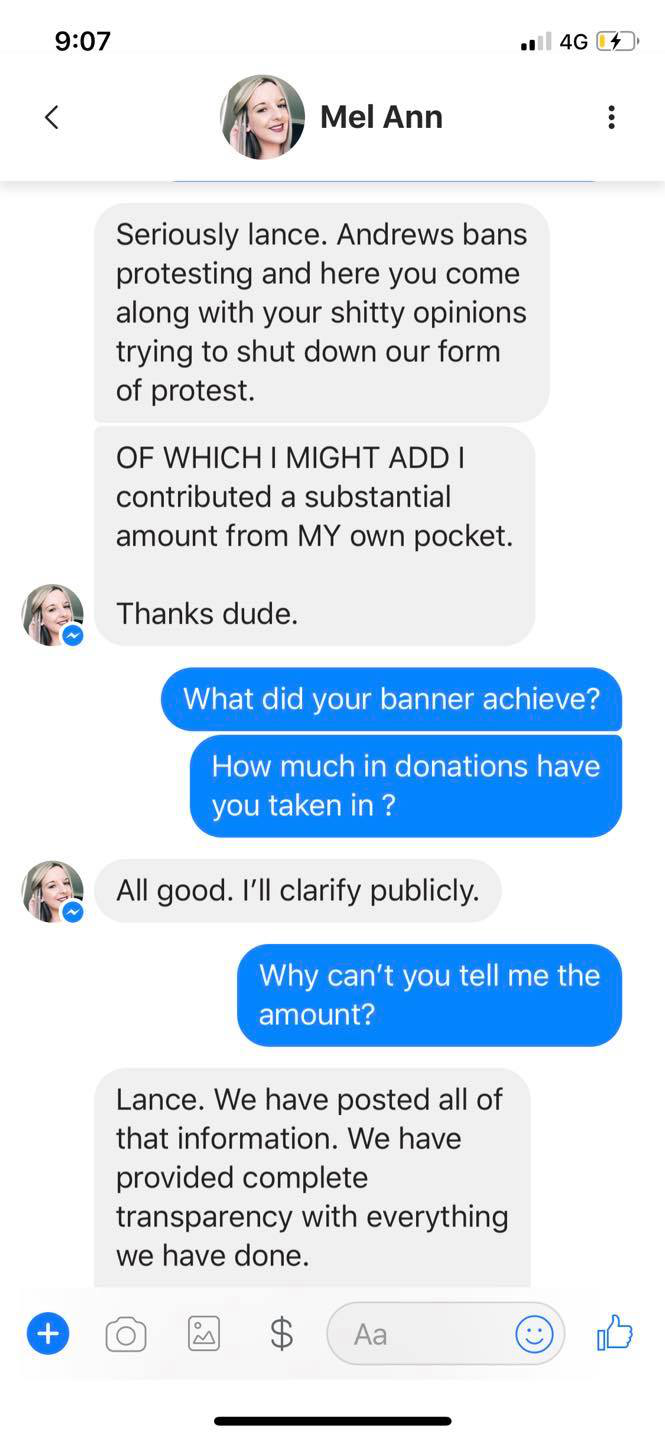Image resolution: width=665 pixels, height=1440 pixels.
Task: Send a thumbs-up like
Action: (x=614, y=1333)
